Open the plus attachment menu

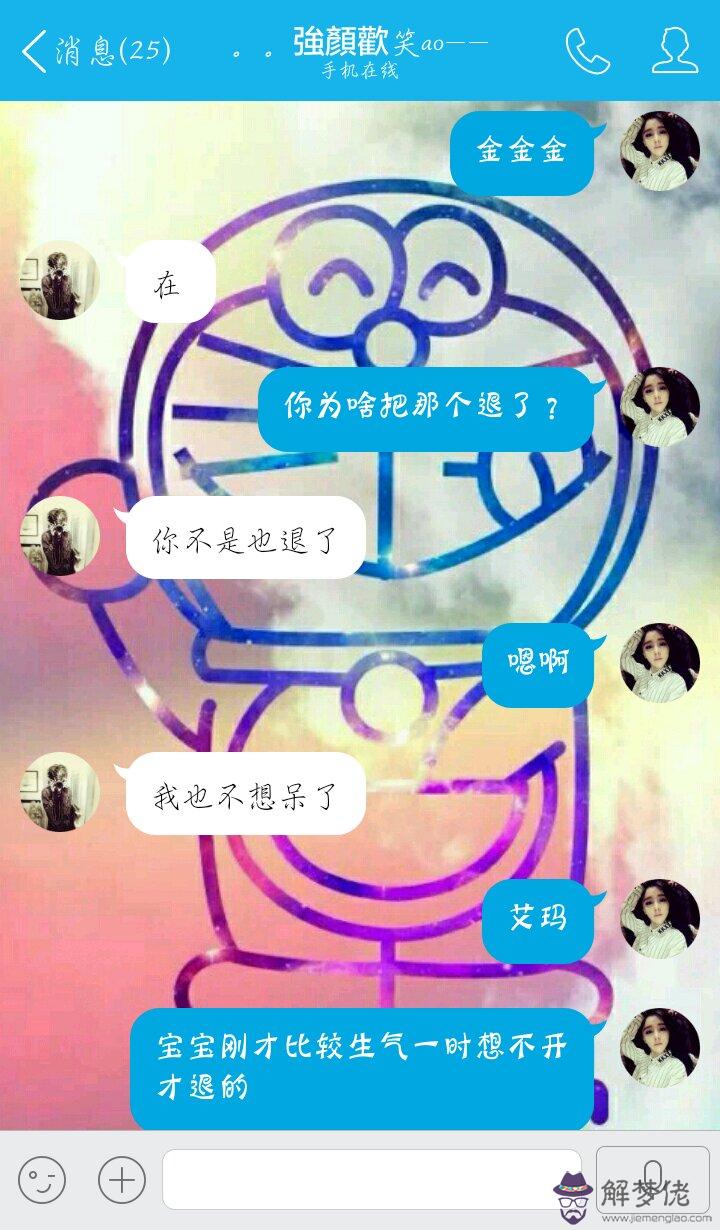[122, 1180]
